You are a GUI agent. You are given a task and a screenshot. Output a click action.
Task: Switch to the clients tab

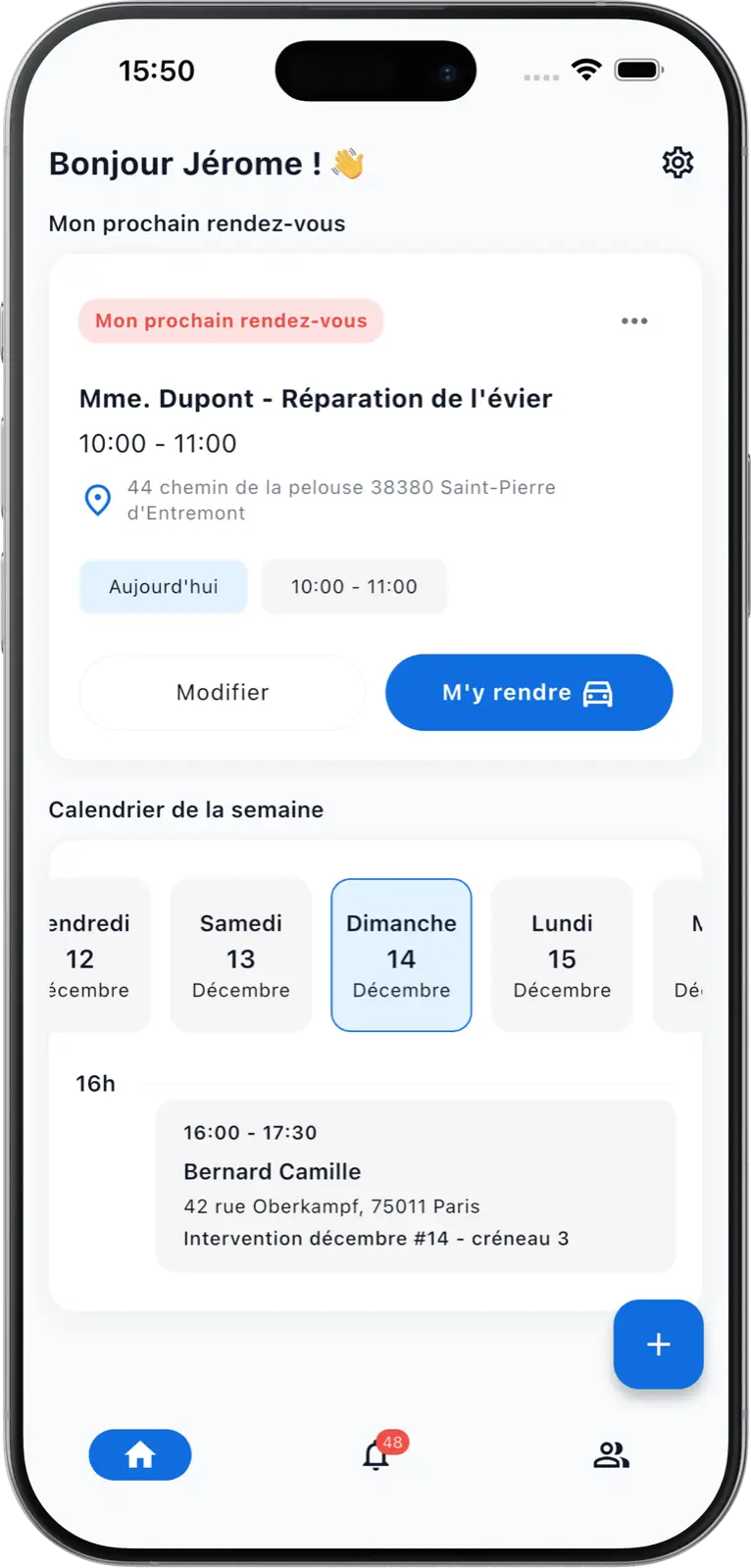point(611,1455)
